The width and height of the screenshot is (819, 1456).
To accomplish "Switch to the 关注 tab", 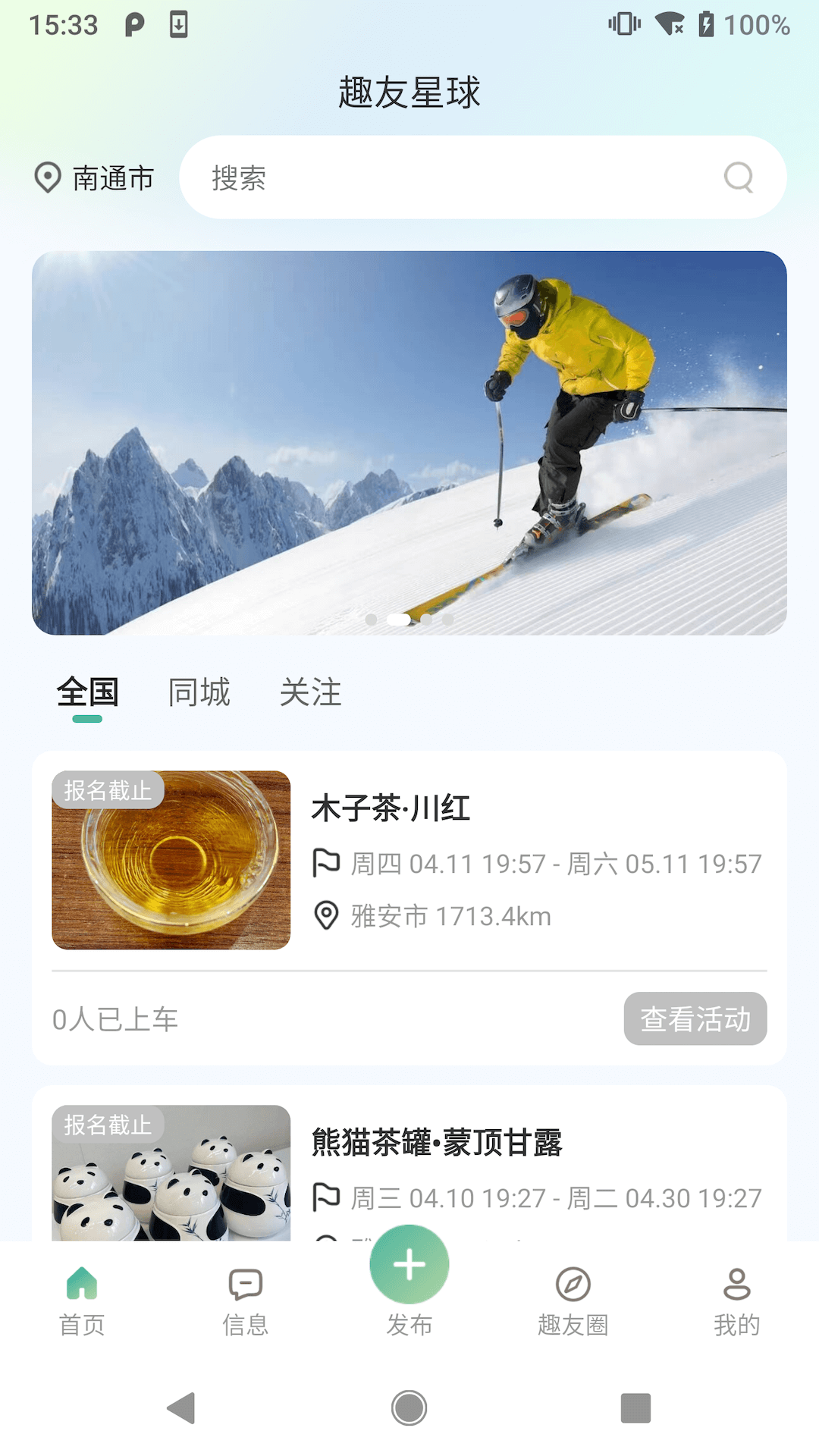I will coord(311,692).
